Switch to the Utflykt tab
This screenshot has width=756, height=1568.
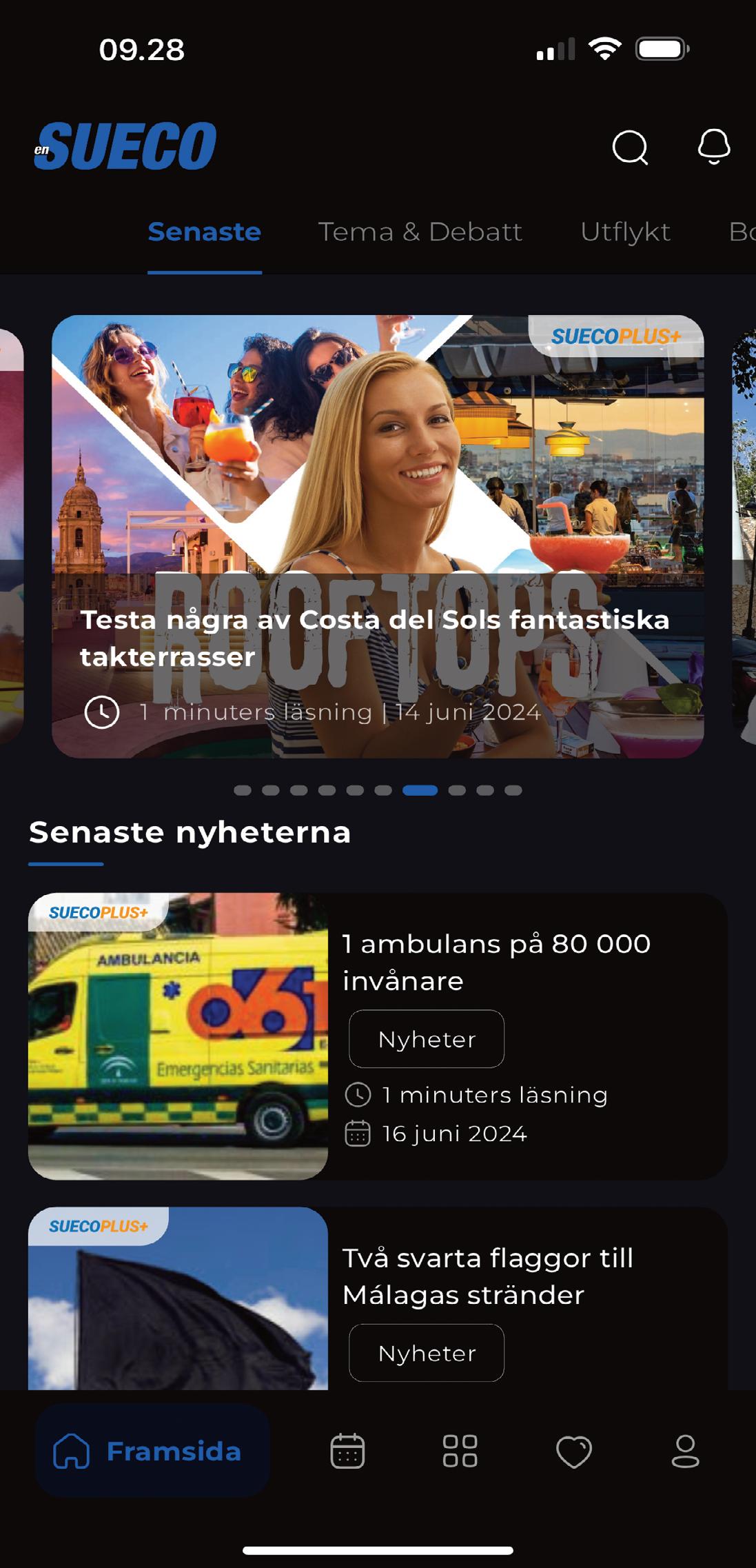(x=625, y=232)
